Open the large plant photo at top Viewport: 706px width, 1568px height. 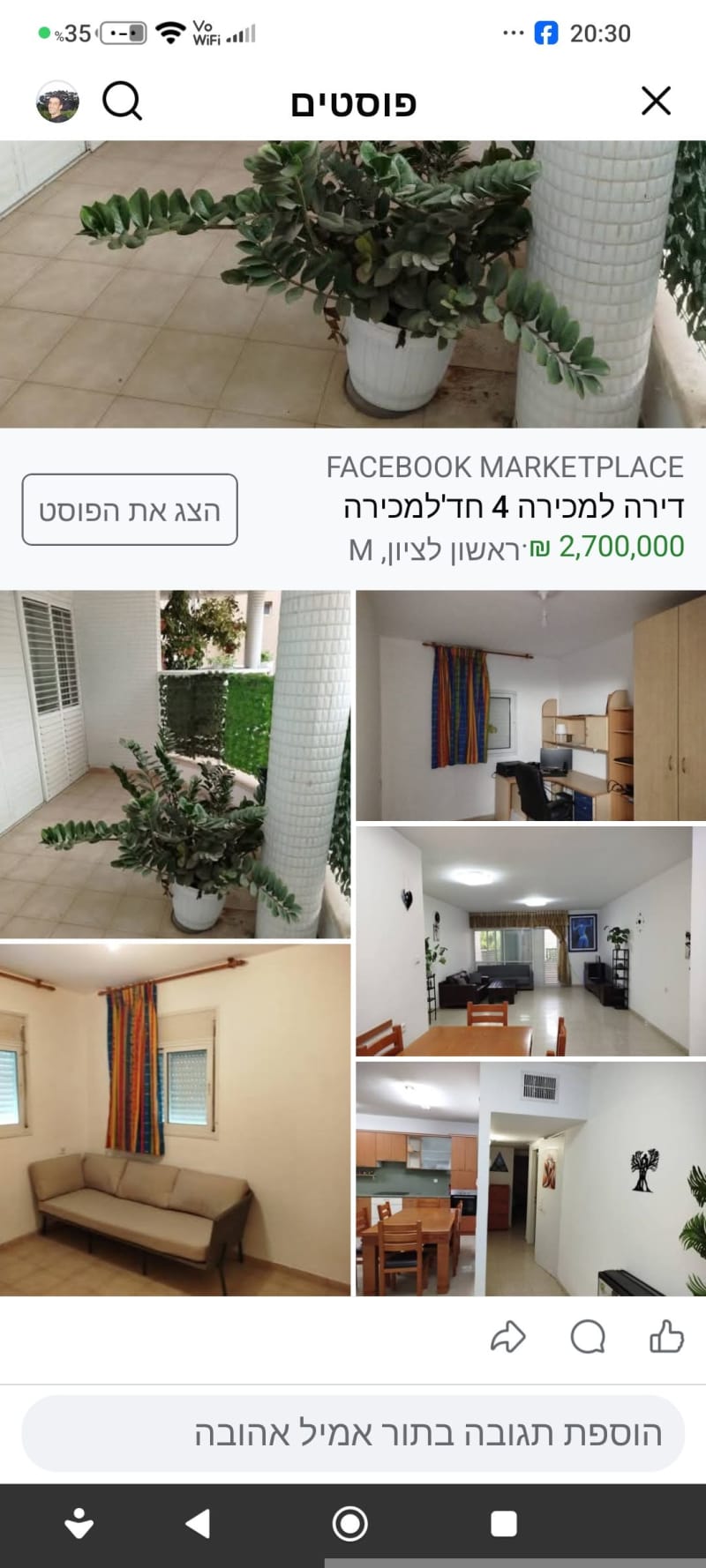tap(353, 284)
